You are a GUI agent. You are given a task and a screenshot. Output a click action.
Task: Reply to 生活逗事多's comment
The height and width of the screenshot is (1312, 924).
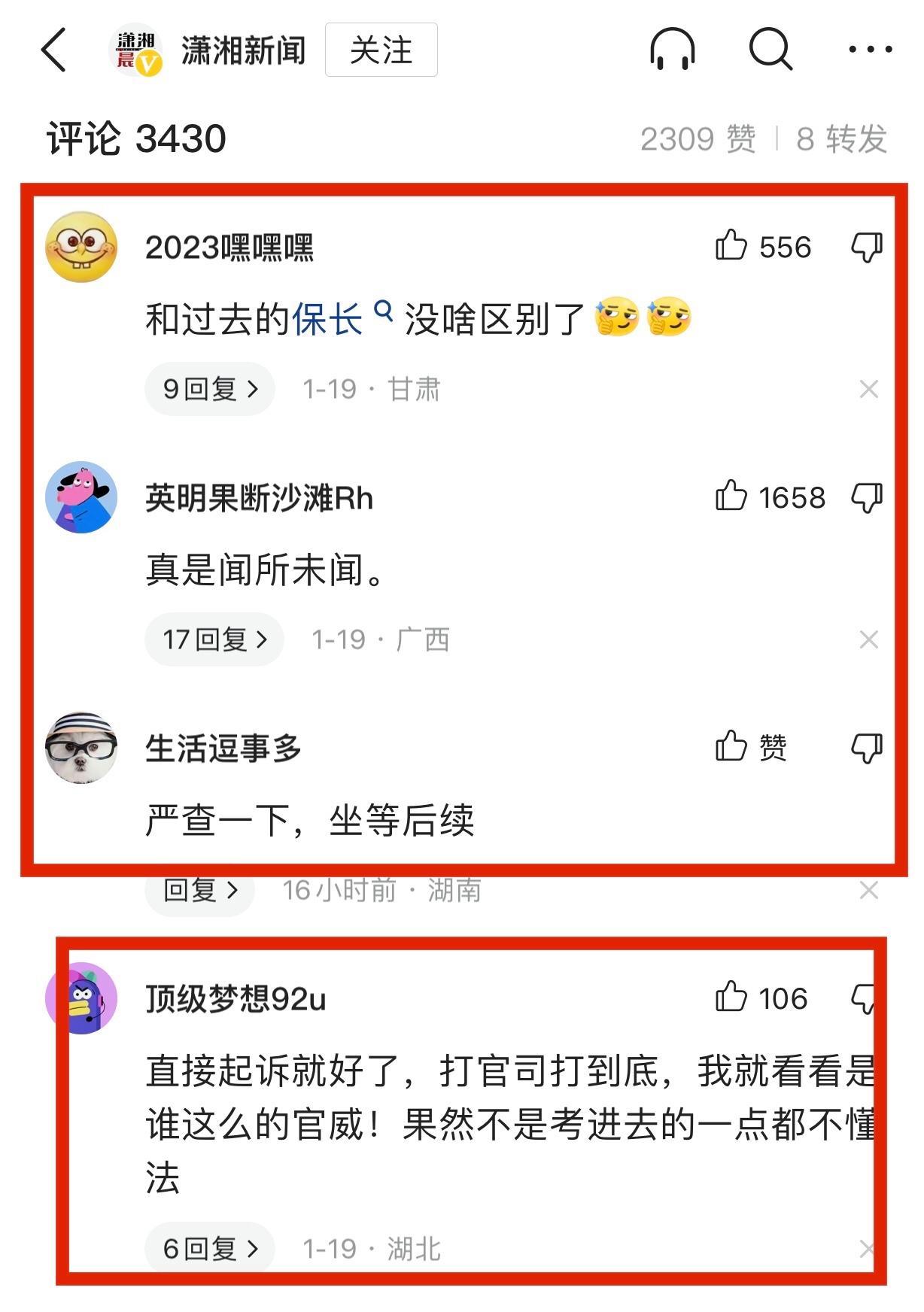[x=200, y=891]
